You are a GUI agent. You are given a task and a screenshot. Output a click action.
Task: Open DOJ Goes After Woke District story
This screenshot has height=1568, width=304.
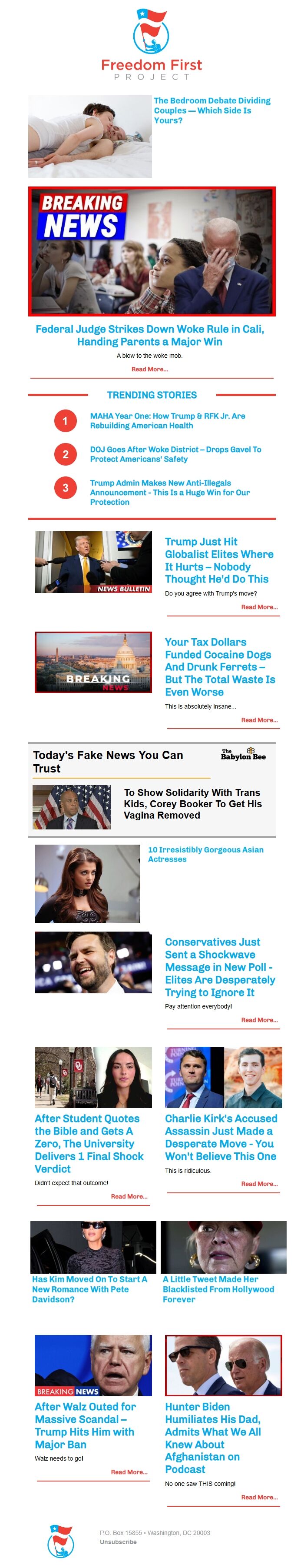175,454
